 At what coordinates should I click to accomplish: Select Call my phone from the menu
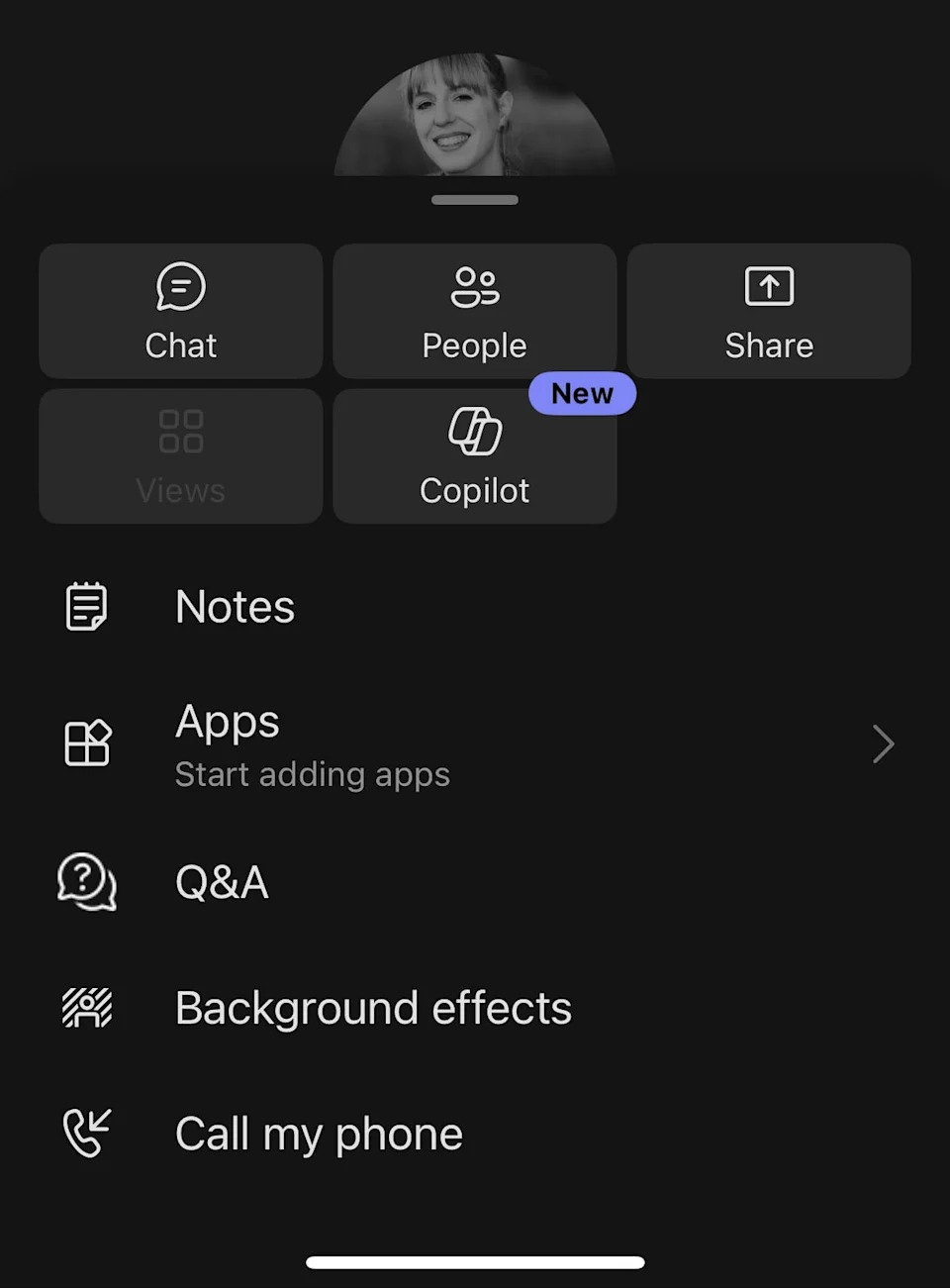click(319, 1134)
